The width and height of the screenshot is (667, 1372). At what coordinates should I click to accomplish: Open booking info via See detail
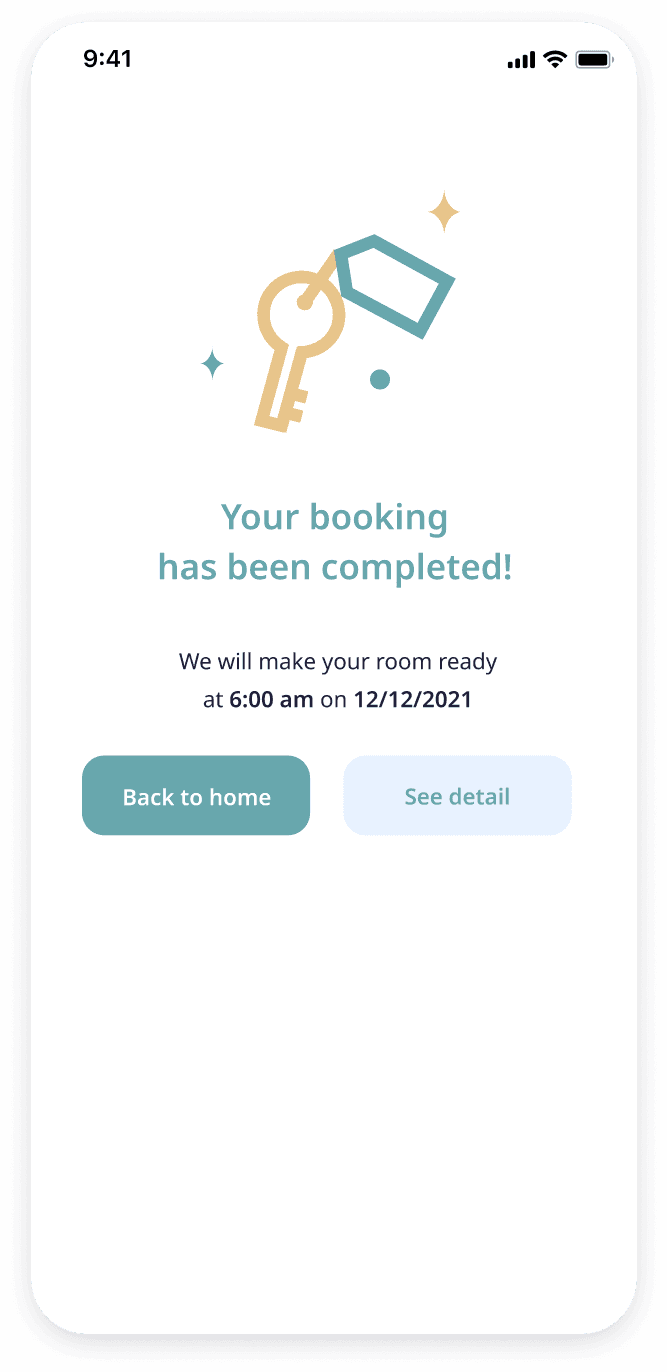point(457,796)
